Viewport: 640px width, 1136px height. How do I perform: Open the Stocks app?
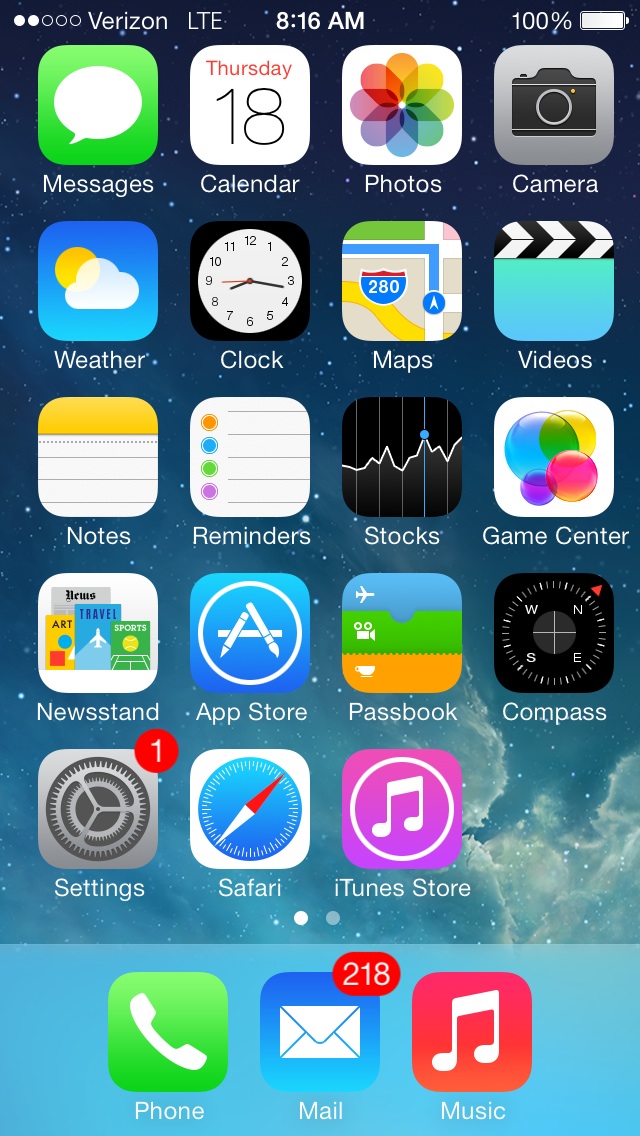coord(402,457)
